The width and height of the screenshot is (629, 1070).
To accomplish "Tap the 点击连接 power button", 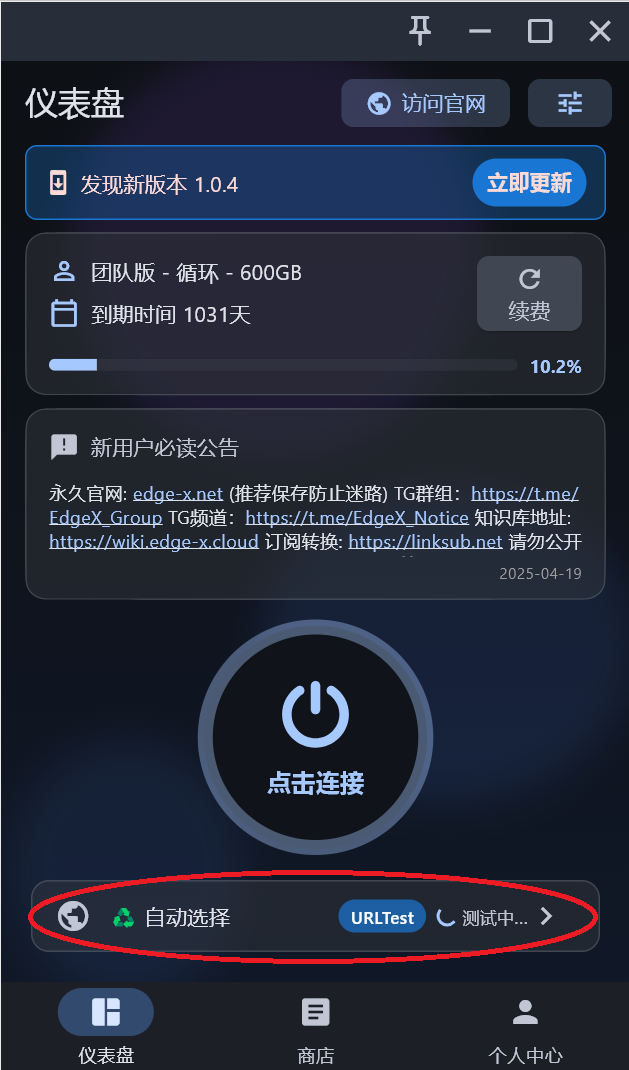I will (316, 738).
